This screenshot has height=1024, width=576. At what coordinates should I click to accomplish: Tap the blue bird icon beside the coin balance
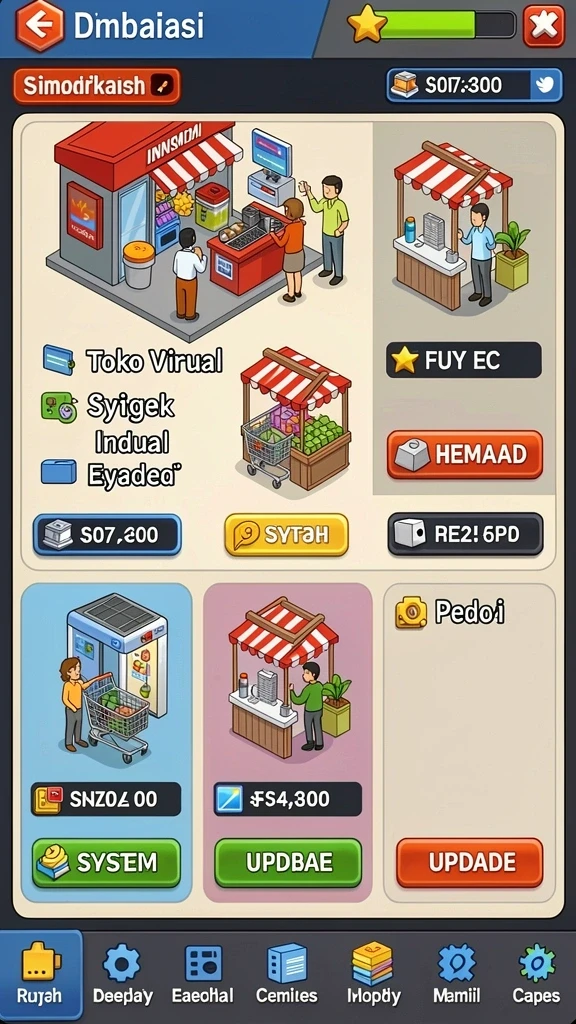545,85
